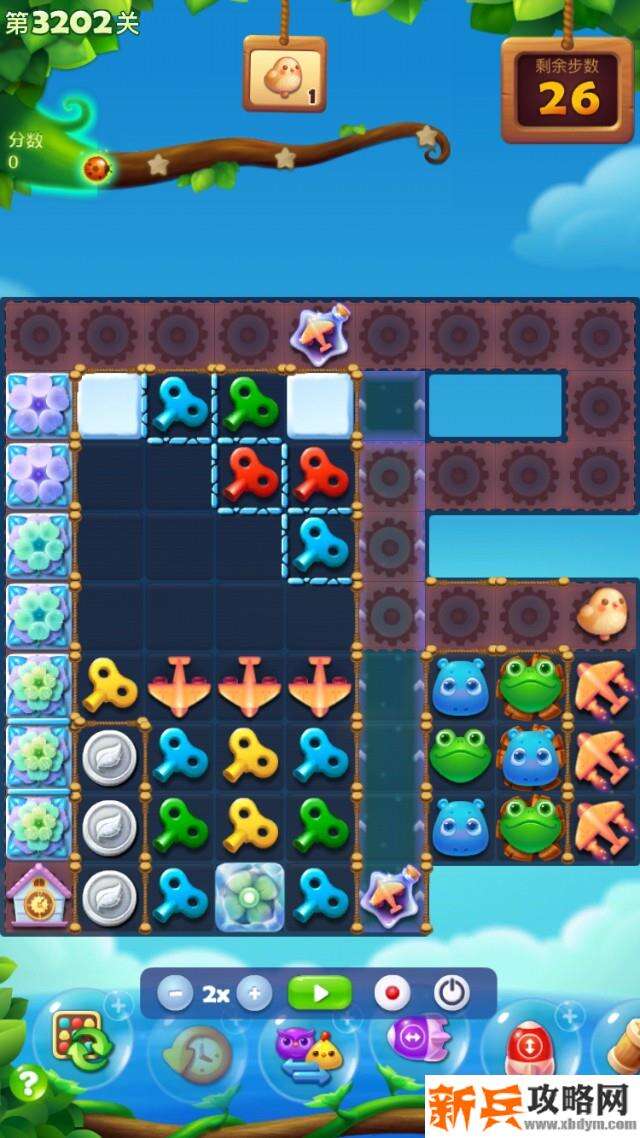Activate the red vertical rocket booster

point(530,1050)
